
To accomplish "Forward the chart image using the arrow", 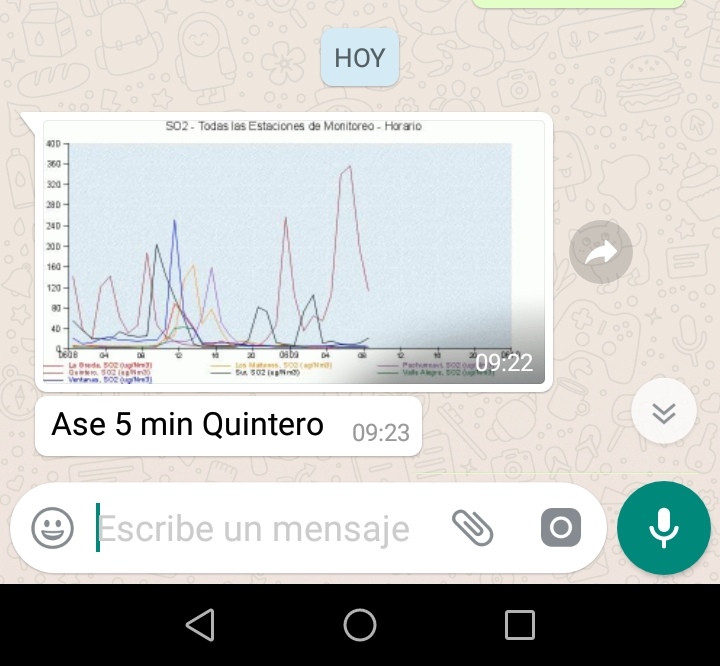I will [x=601, y=253].
